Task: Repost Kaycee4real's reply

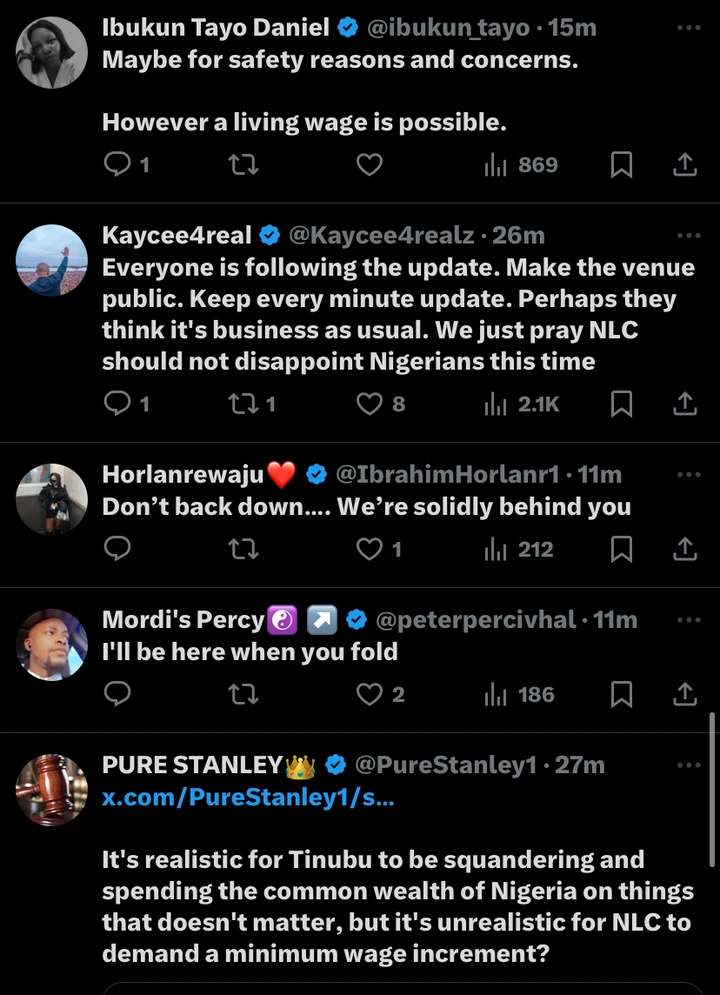Action: pos(243,404)
